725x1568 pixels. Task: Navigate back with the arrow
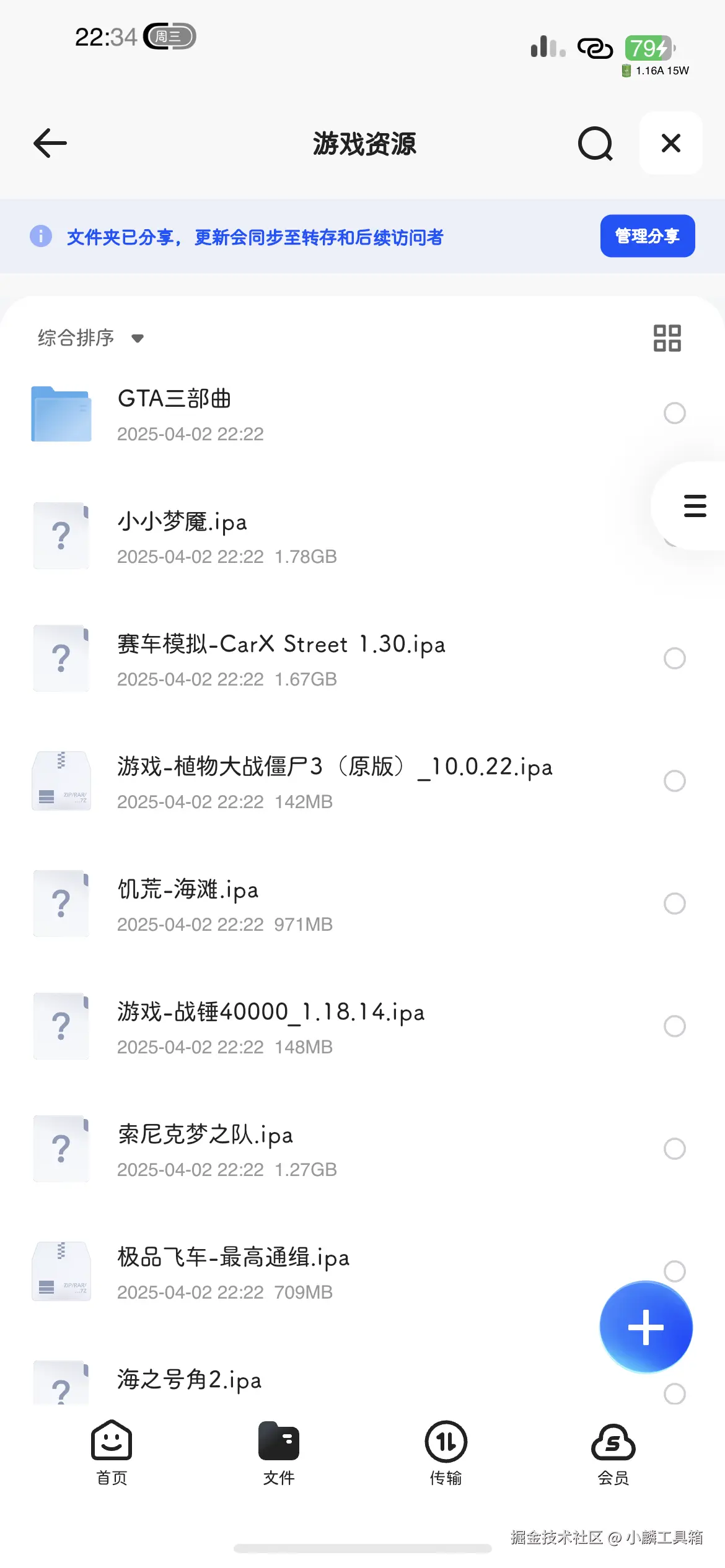click(50, 143)
